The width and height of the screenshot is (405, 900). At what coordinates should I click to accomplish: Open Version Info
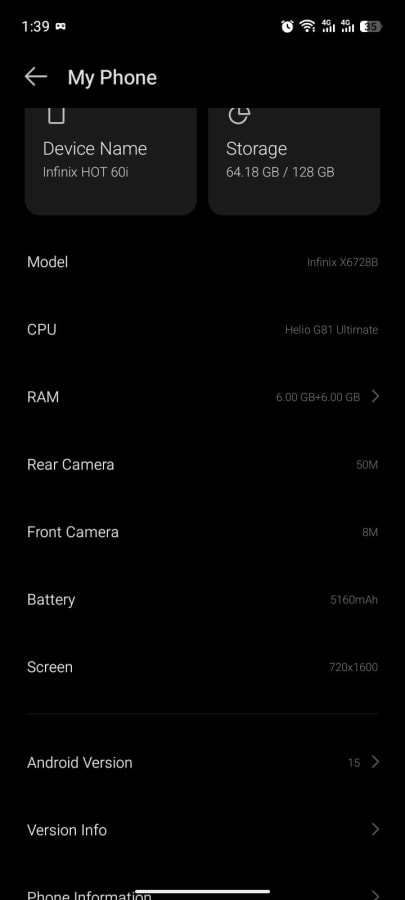[202, 830]
